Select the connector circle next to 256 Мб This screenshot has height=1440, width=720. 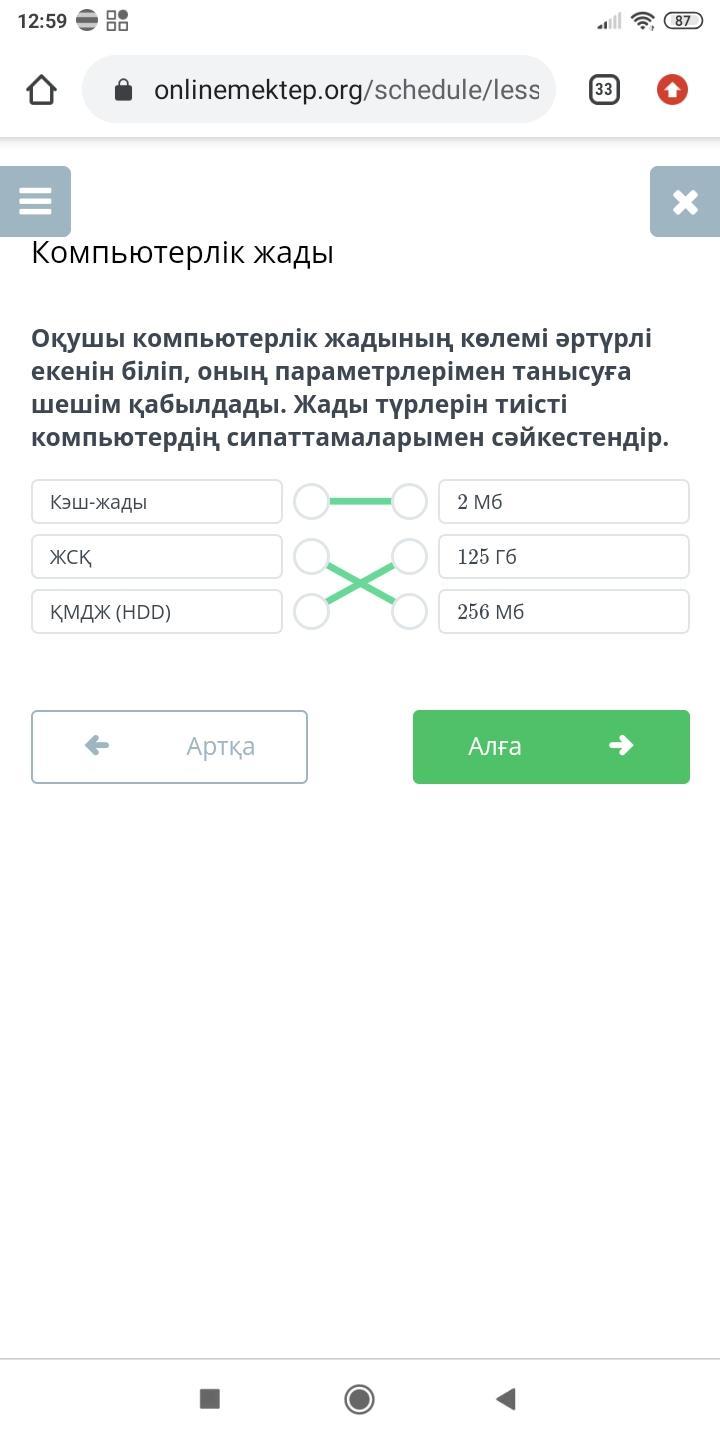click(x=409, y=611)
